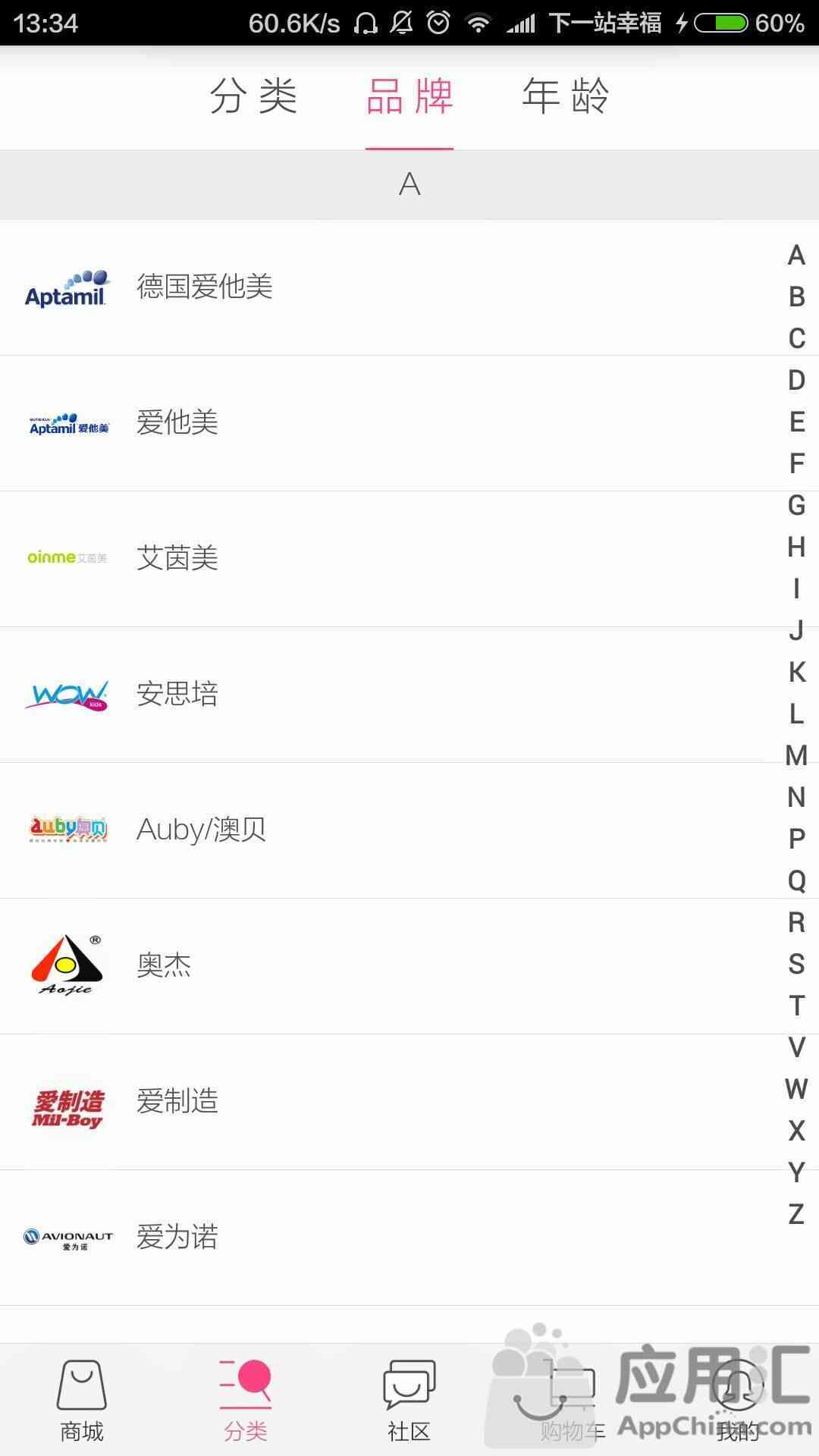Open the 购物车 shopping cart tab
This screenshot has width=819, height=1456.
point(573,1400)
